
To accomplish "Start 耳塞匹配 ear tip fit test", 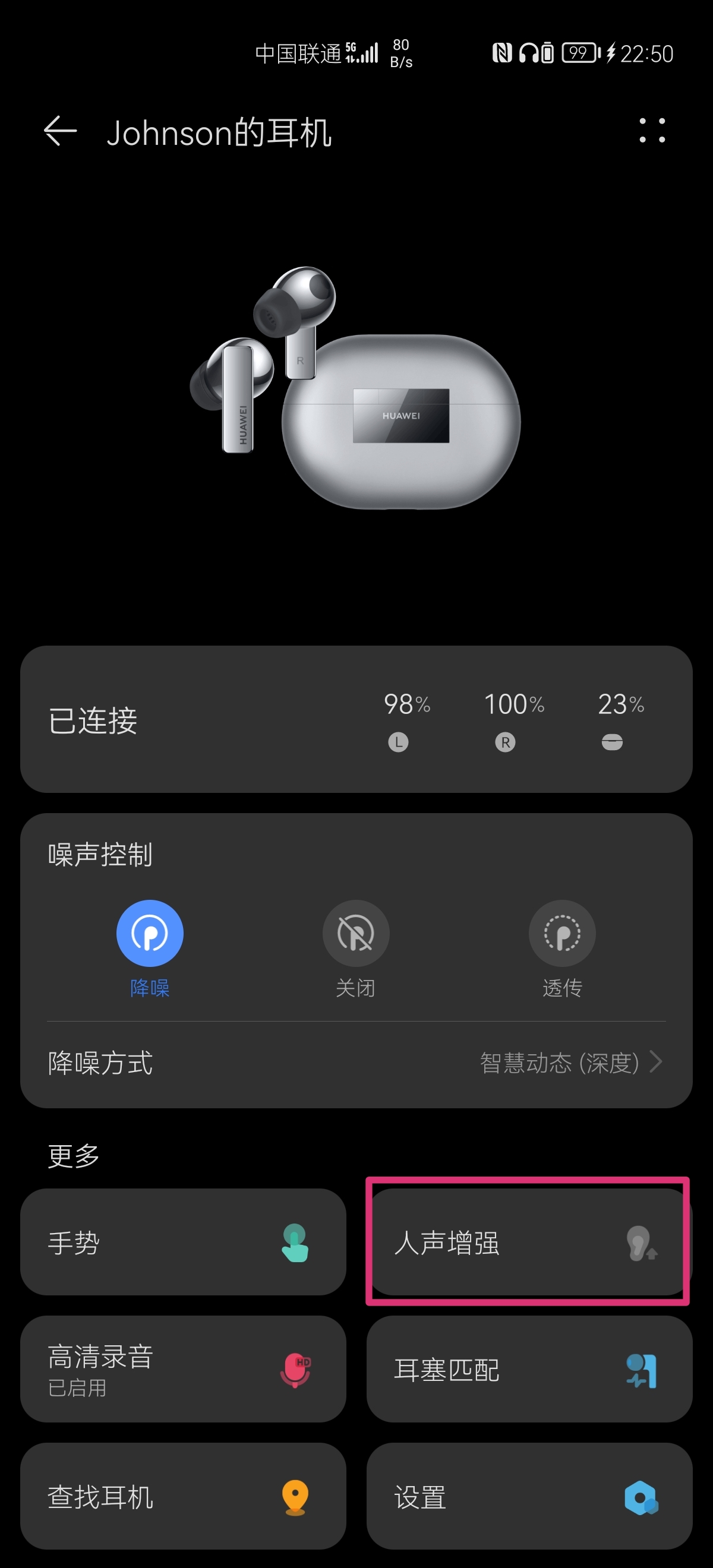I will pos(528,1368).
